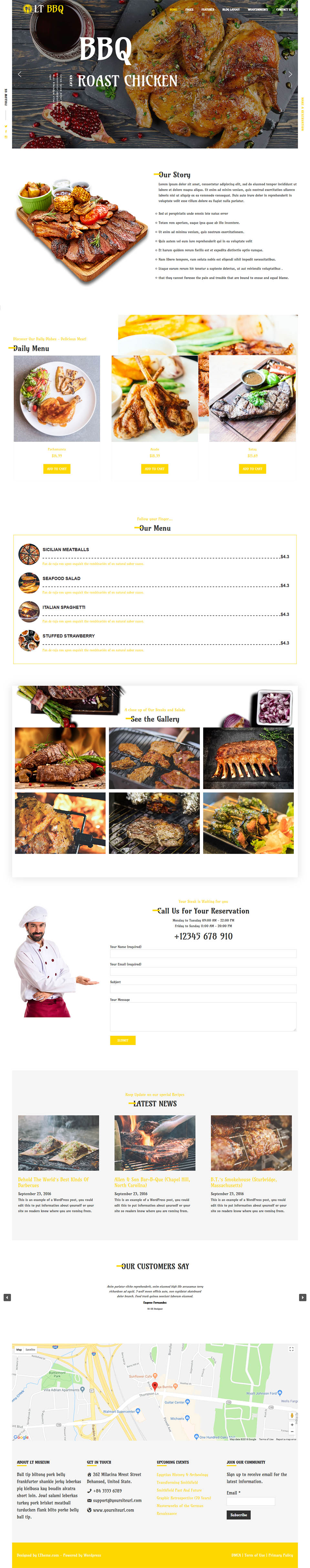The image size is (310, 1568).
Task: Open the Features menu item
Action: (207, 10)
